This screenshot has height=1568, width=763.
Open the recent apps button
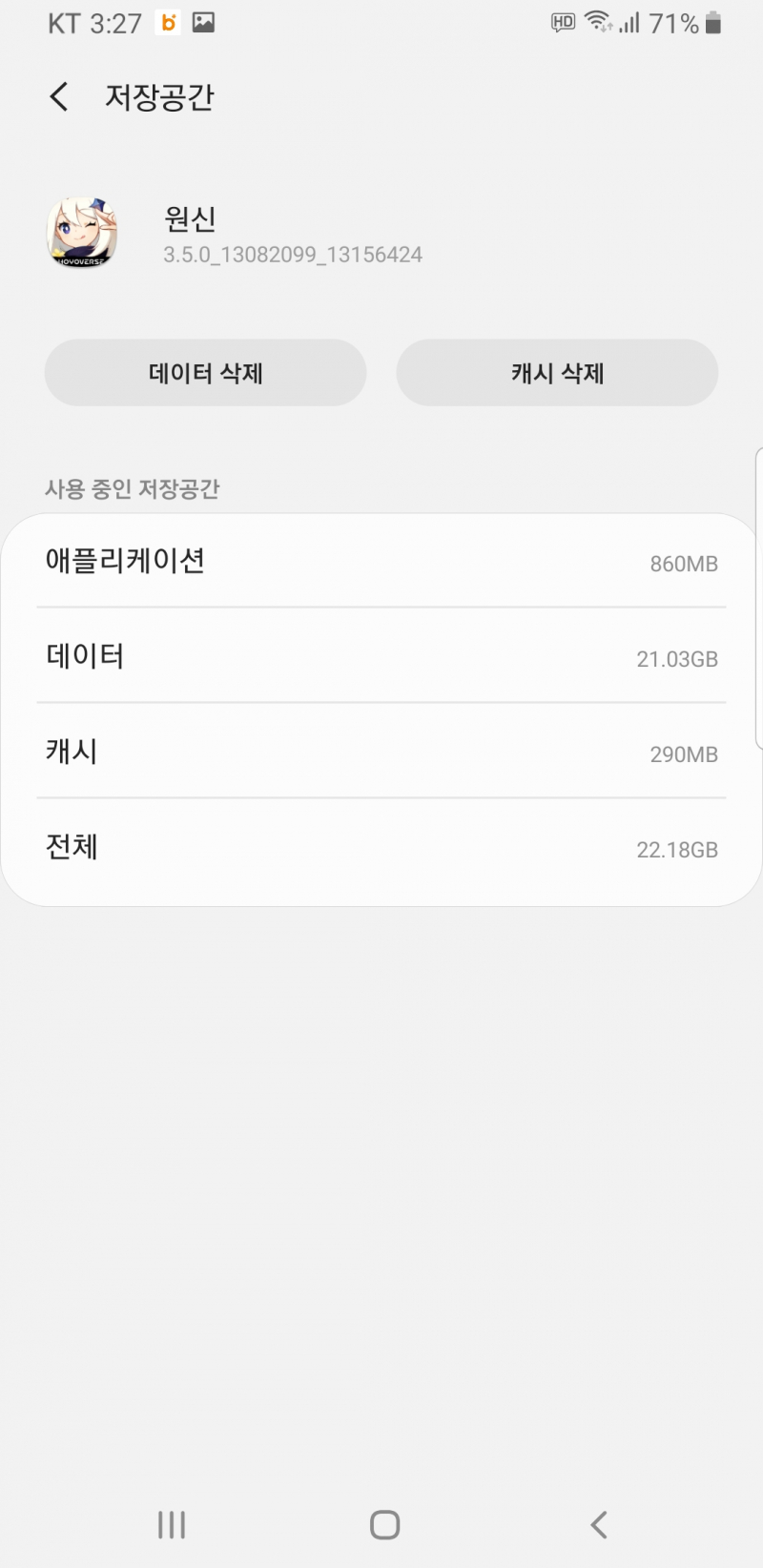tap(172, 1524)
